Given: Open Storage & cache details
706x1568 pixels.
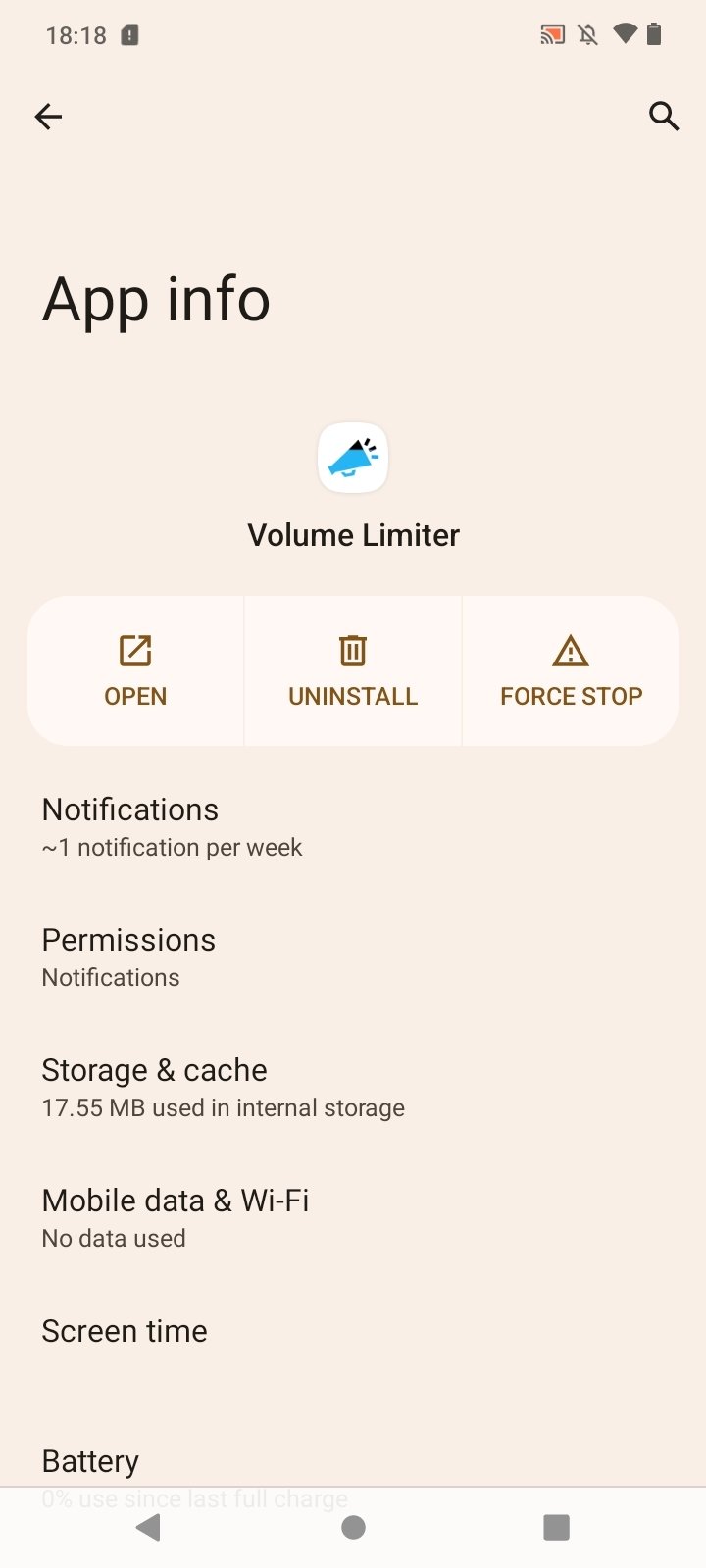Looking at the screenshot, I should (353, 1088).
